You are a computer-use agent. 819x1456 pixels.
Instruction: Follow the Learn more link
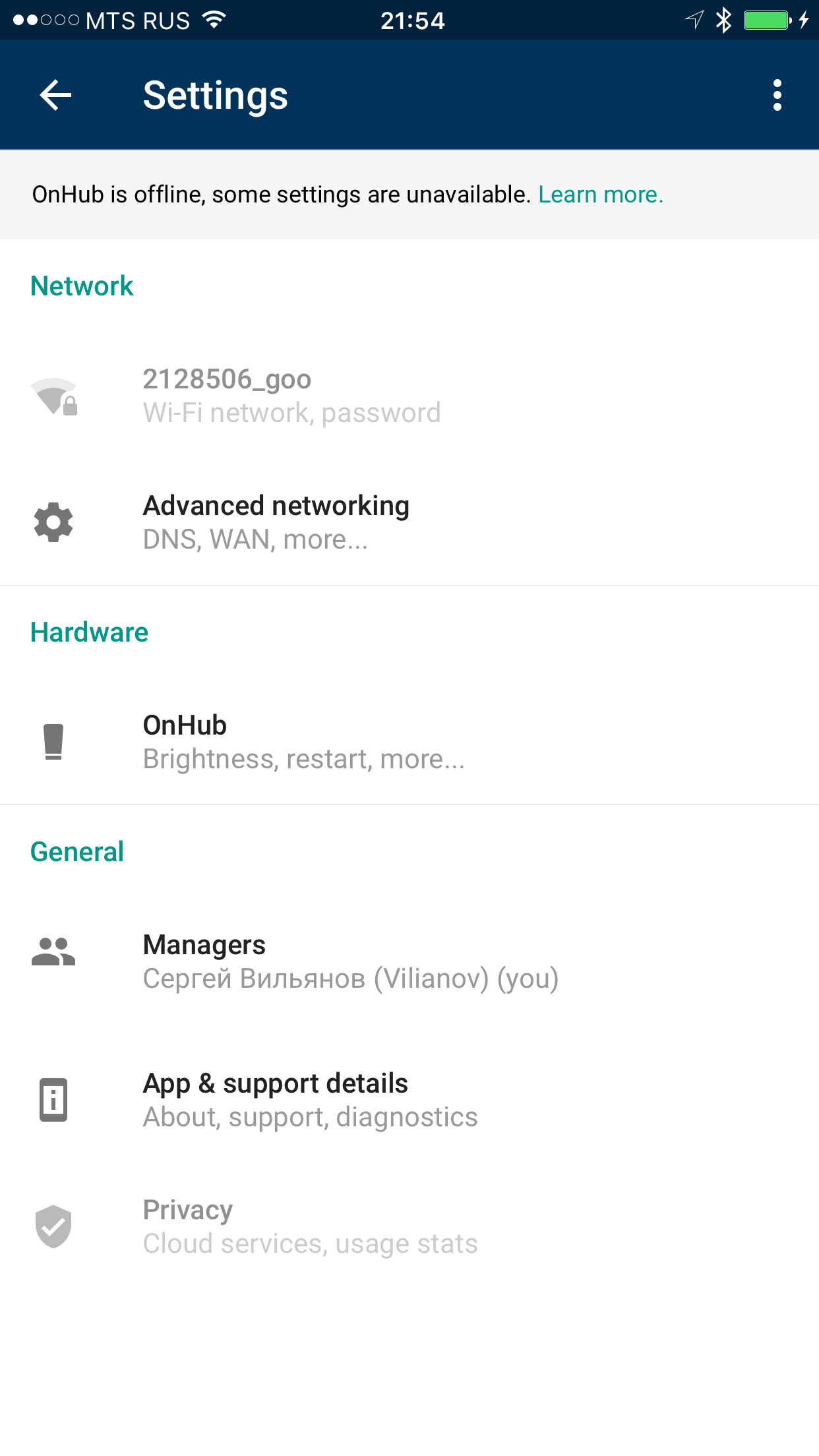tap(600, 195)
